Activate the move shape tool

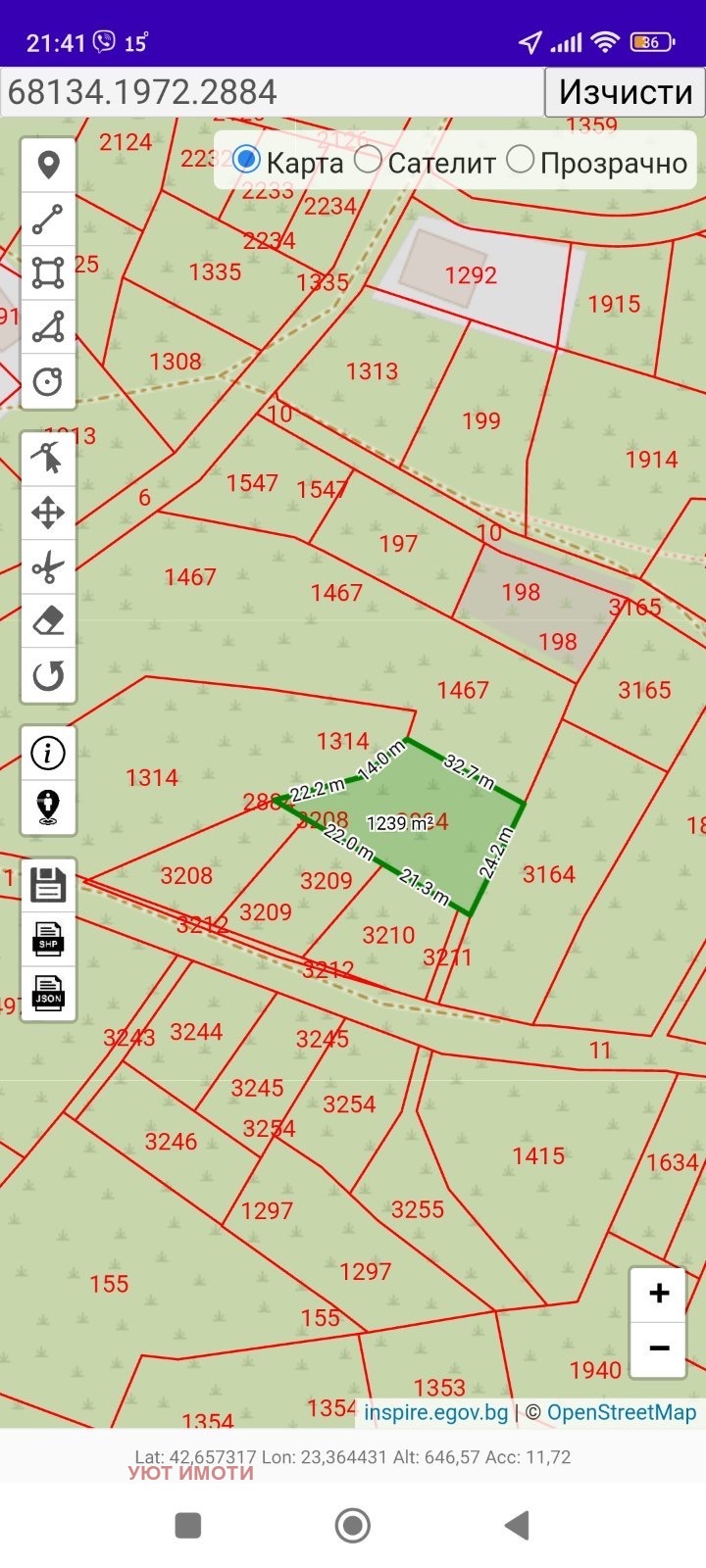click(48, 513)
